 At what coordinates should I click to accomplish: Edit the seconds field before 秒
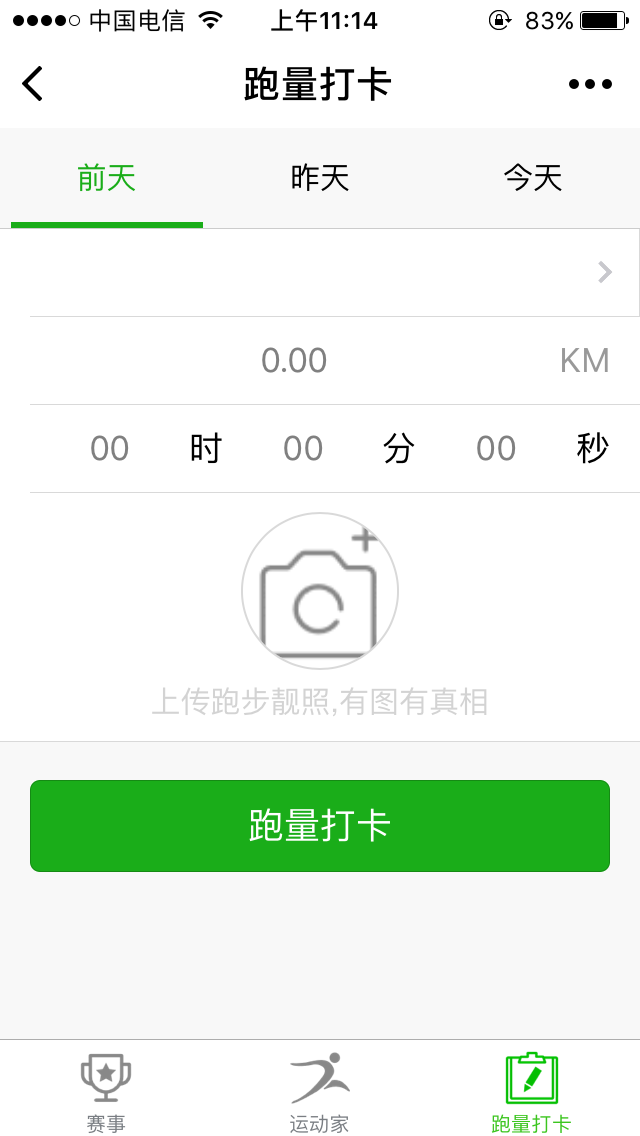point(496,449)
